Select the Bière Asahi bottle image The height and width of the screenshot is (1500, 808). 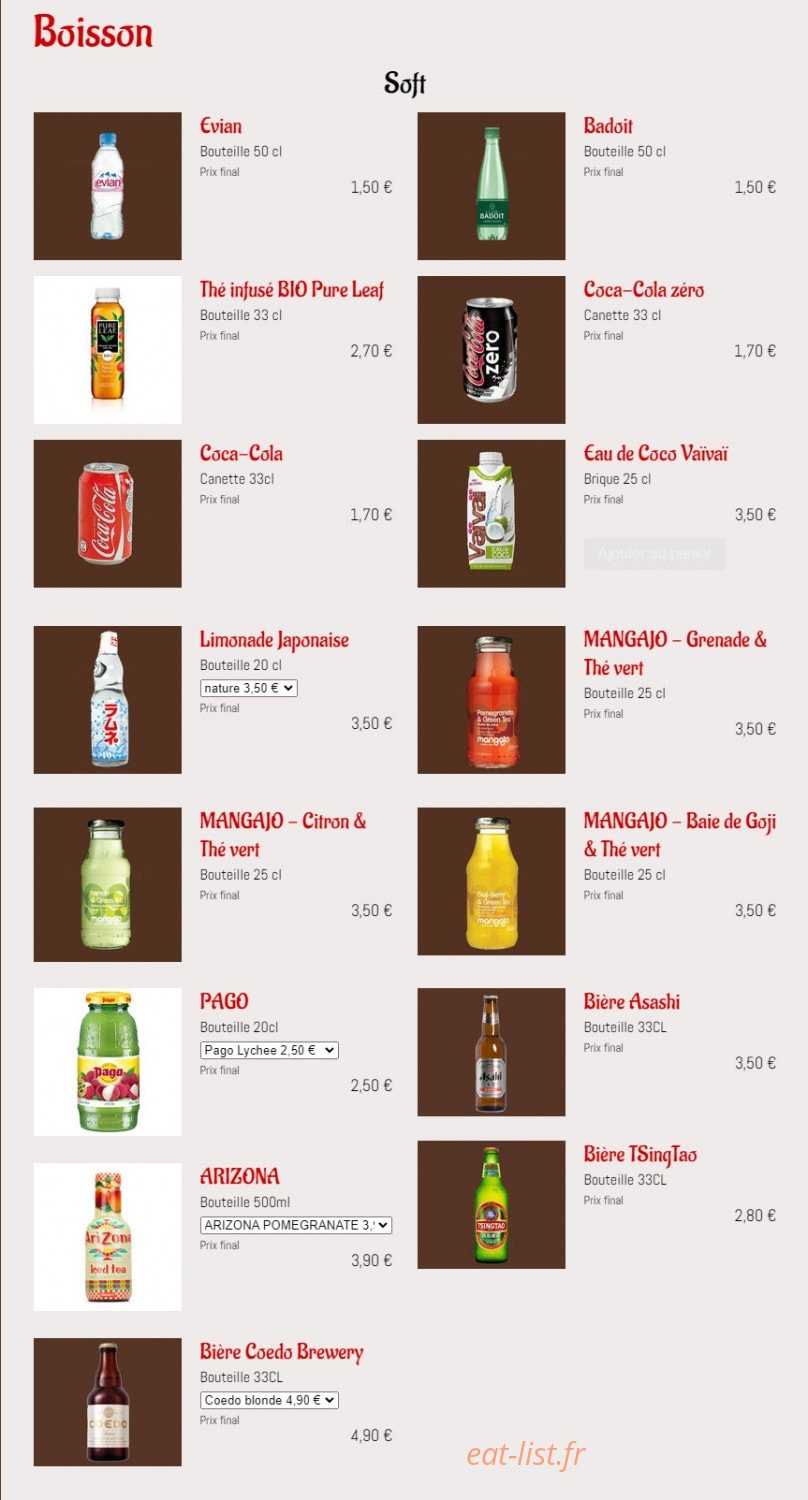pos(491,1052)
